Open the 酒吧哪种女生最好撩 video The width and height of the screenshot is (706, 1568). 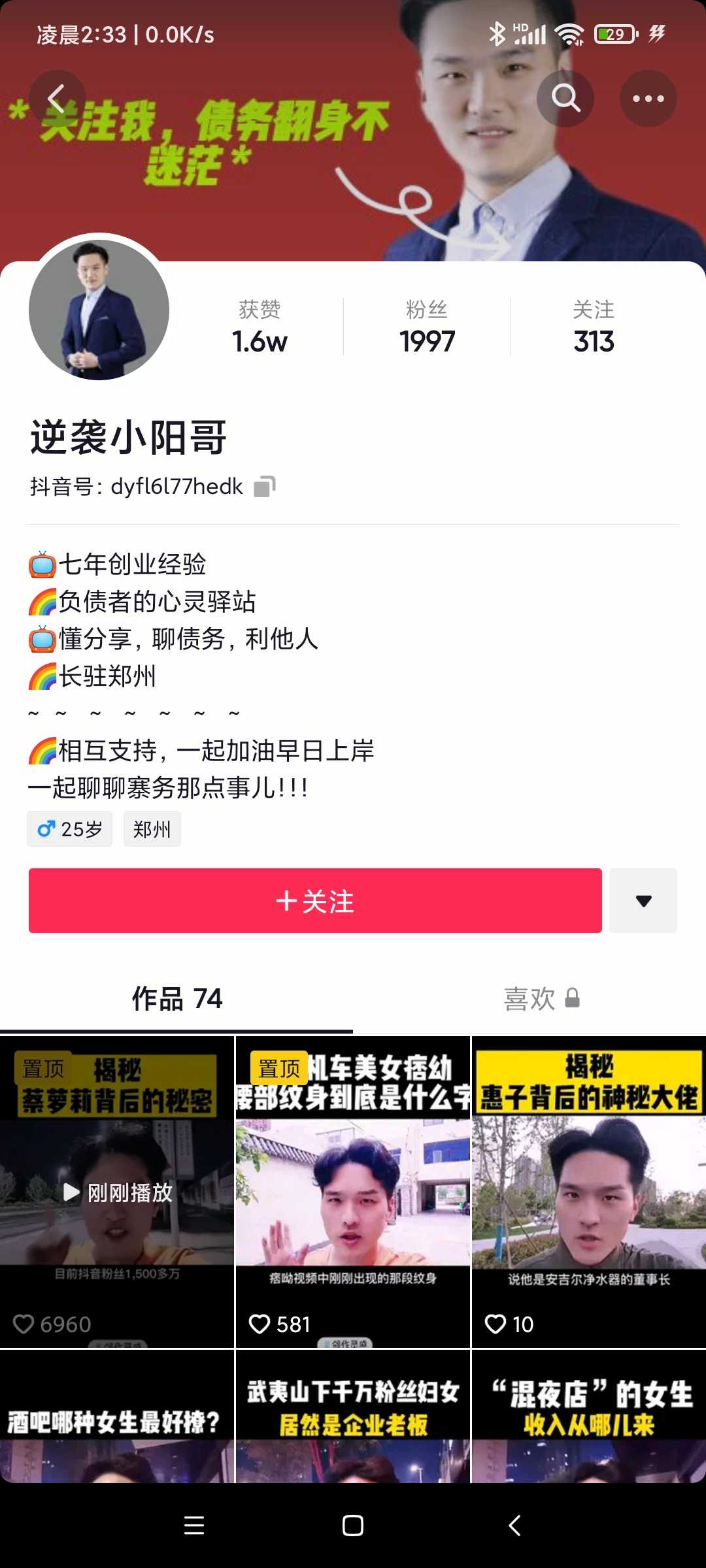[x=117, y=1416]
